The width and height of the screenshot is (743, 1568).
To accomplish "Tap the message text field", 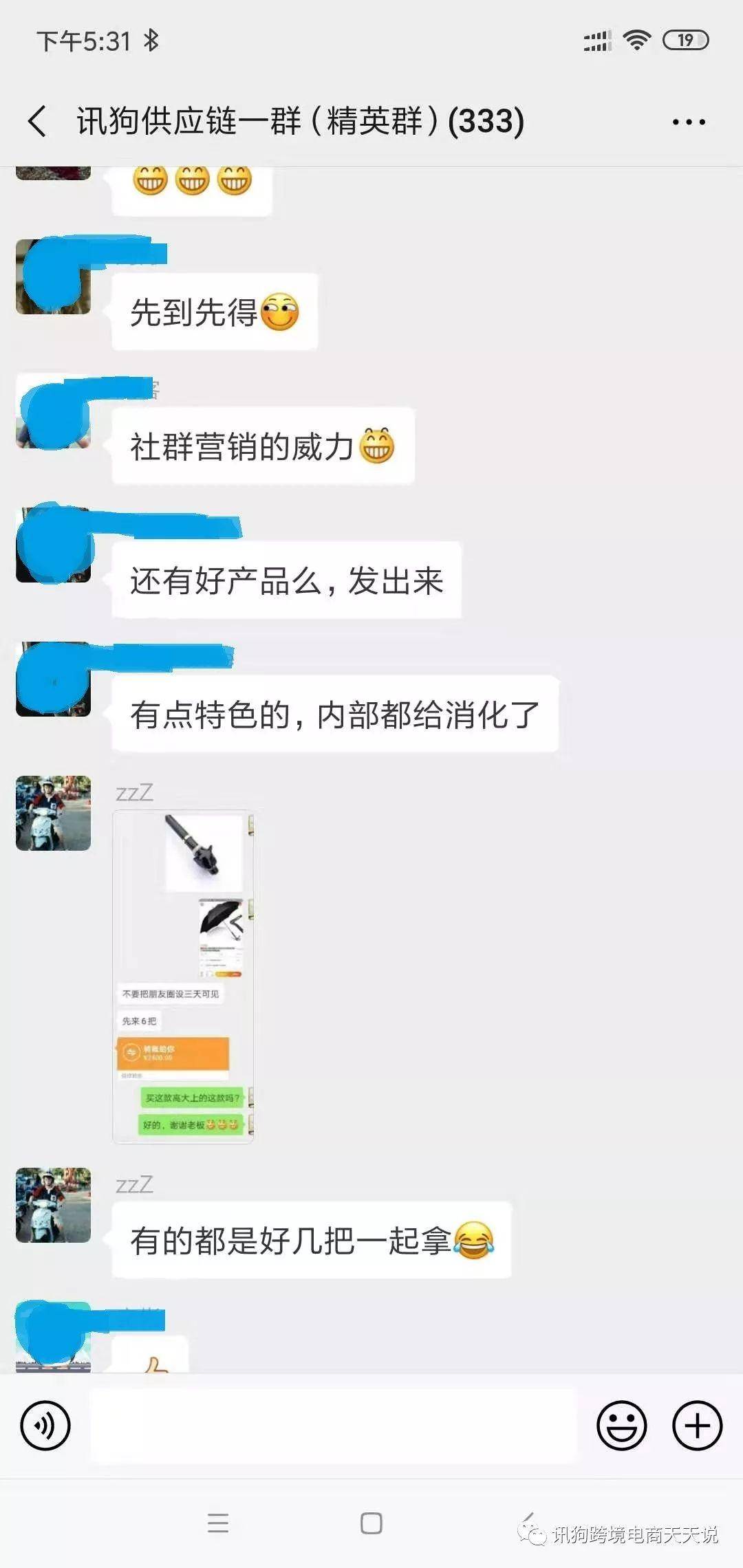I will (x=333, y=1426).
